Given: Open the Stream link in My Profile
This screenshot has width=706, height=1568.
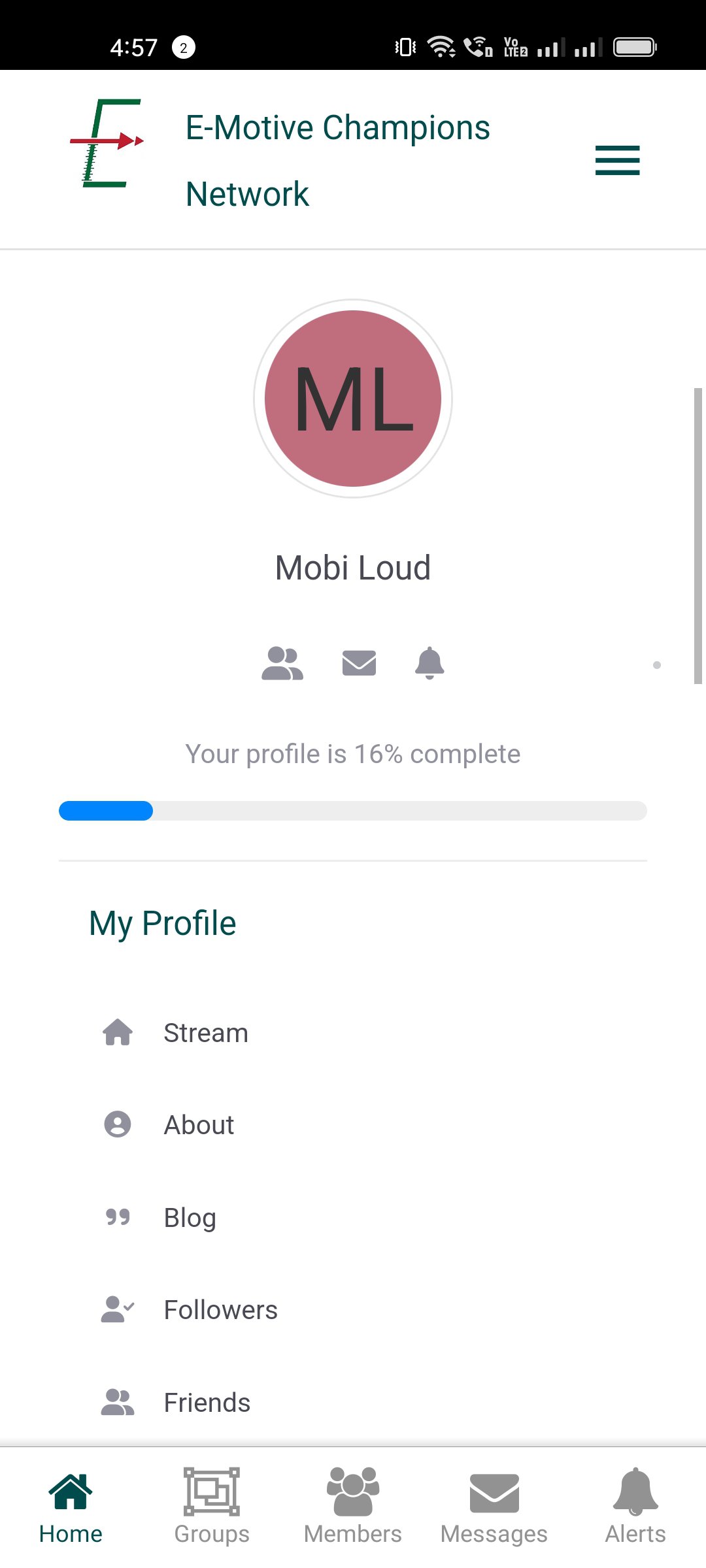Looking at the screenshot, I should point(206,1032).
